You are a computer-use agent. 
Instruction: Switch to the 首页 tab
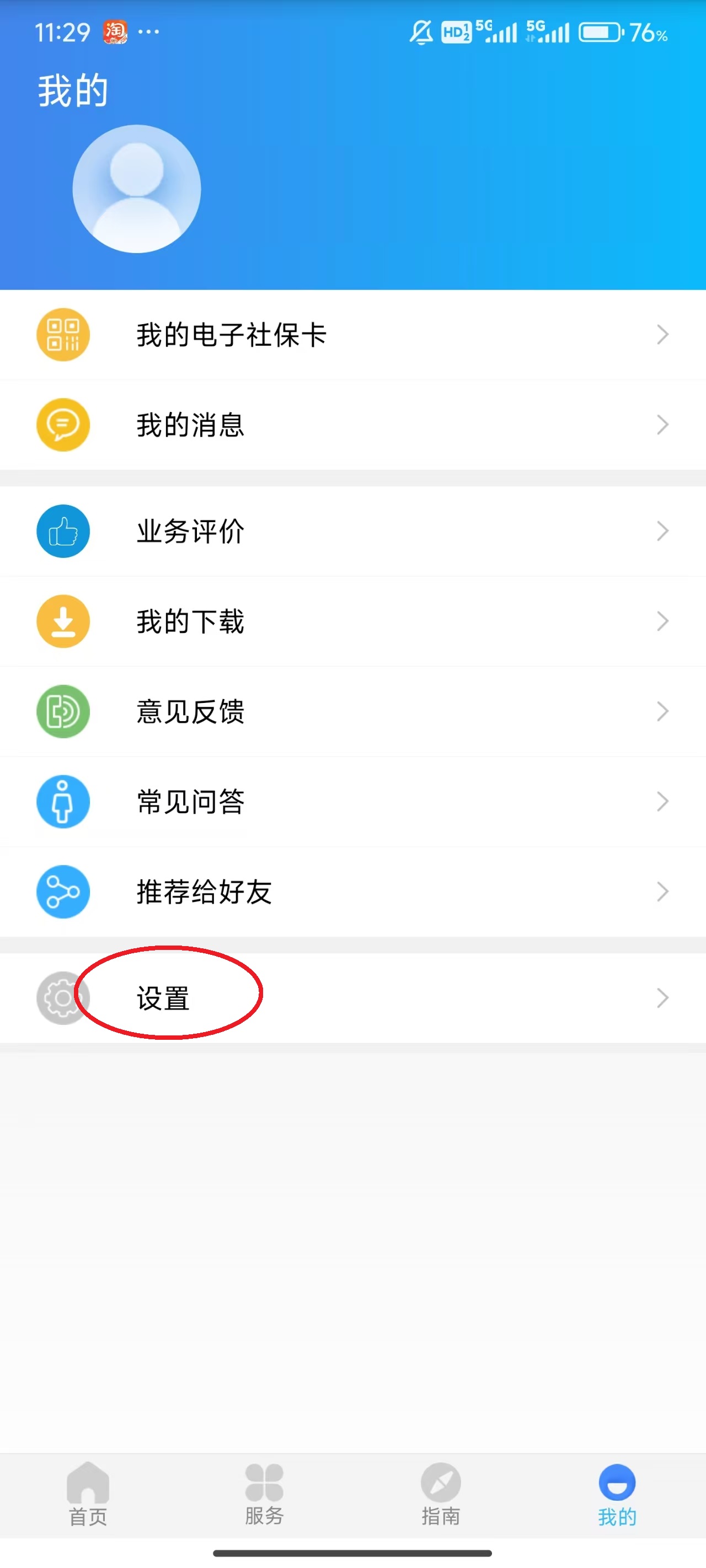coord(88,1494)
